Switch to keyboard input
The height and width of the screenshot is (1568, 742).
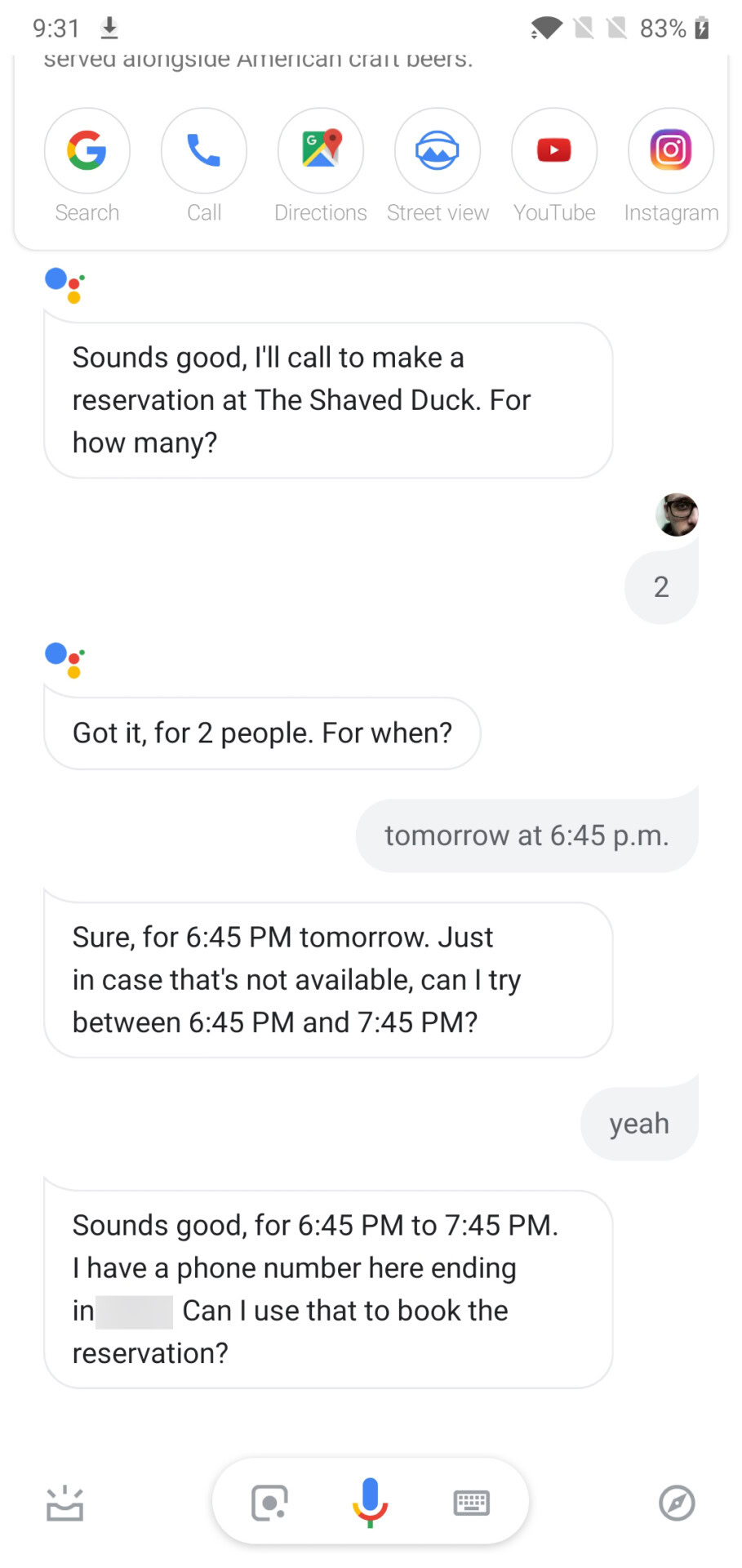(x=471, y=1503)
